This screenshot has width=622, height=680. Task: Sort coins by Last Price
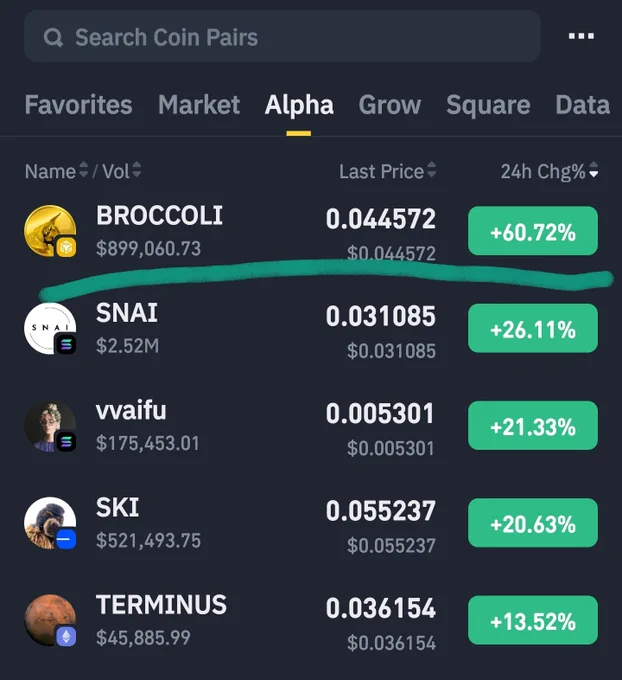(x=387, y=171)
